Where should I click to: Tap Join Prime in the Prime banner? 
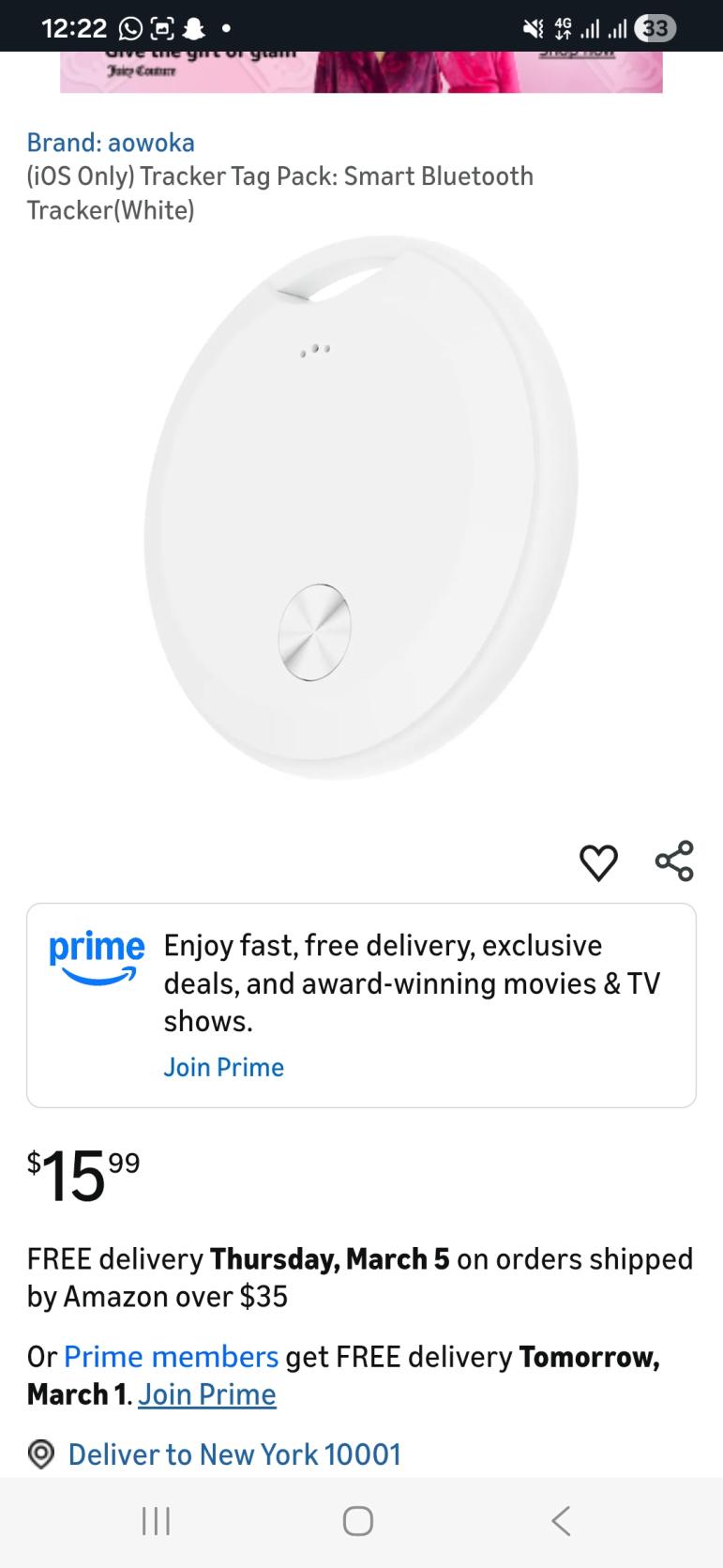223,1067
